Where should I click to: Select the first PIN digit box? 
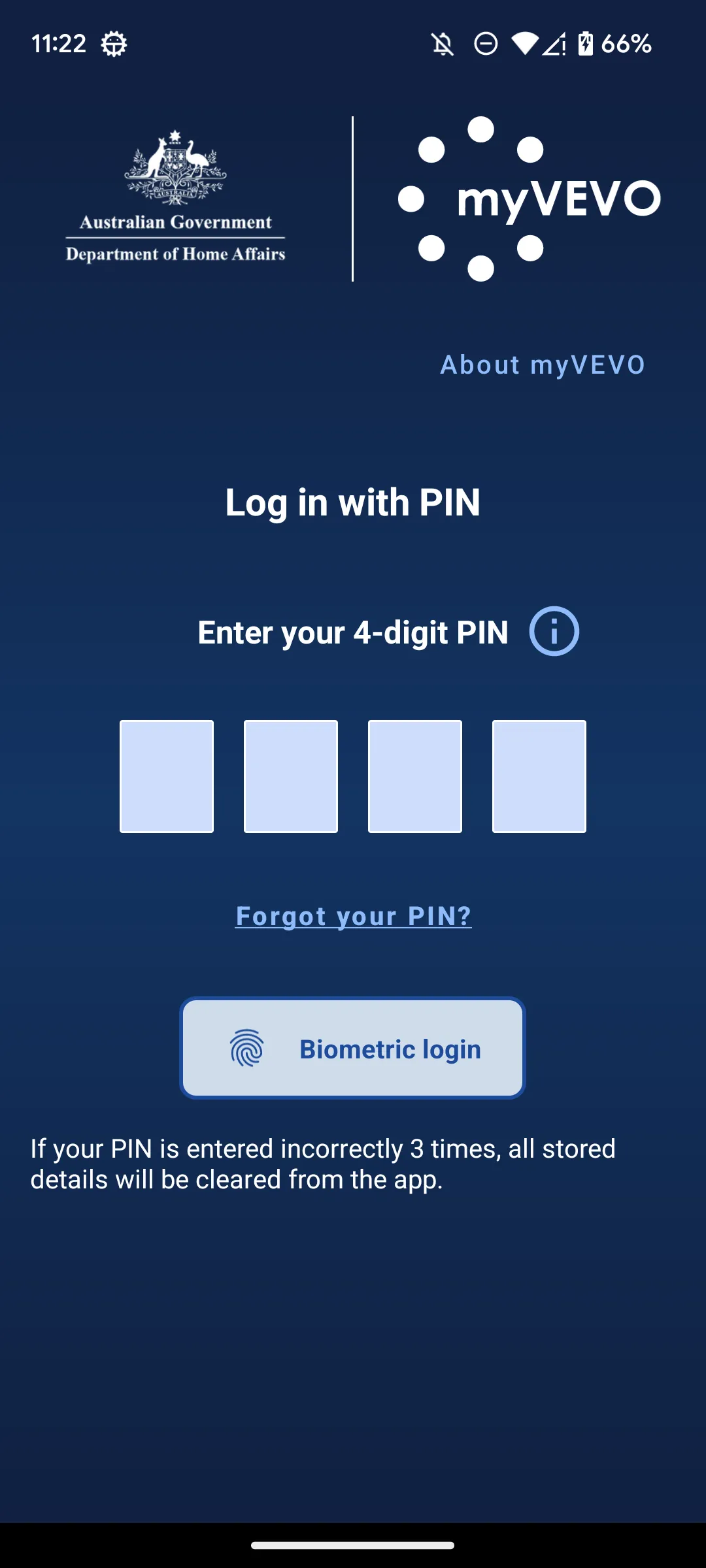[167, 776]
